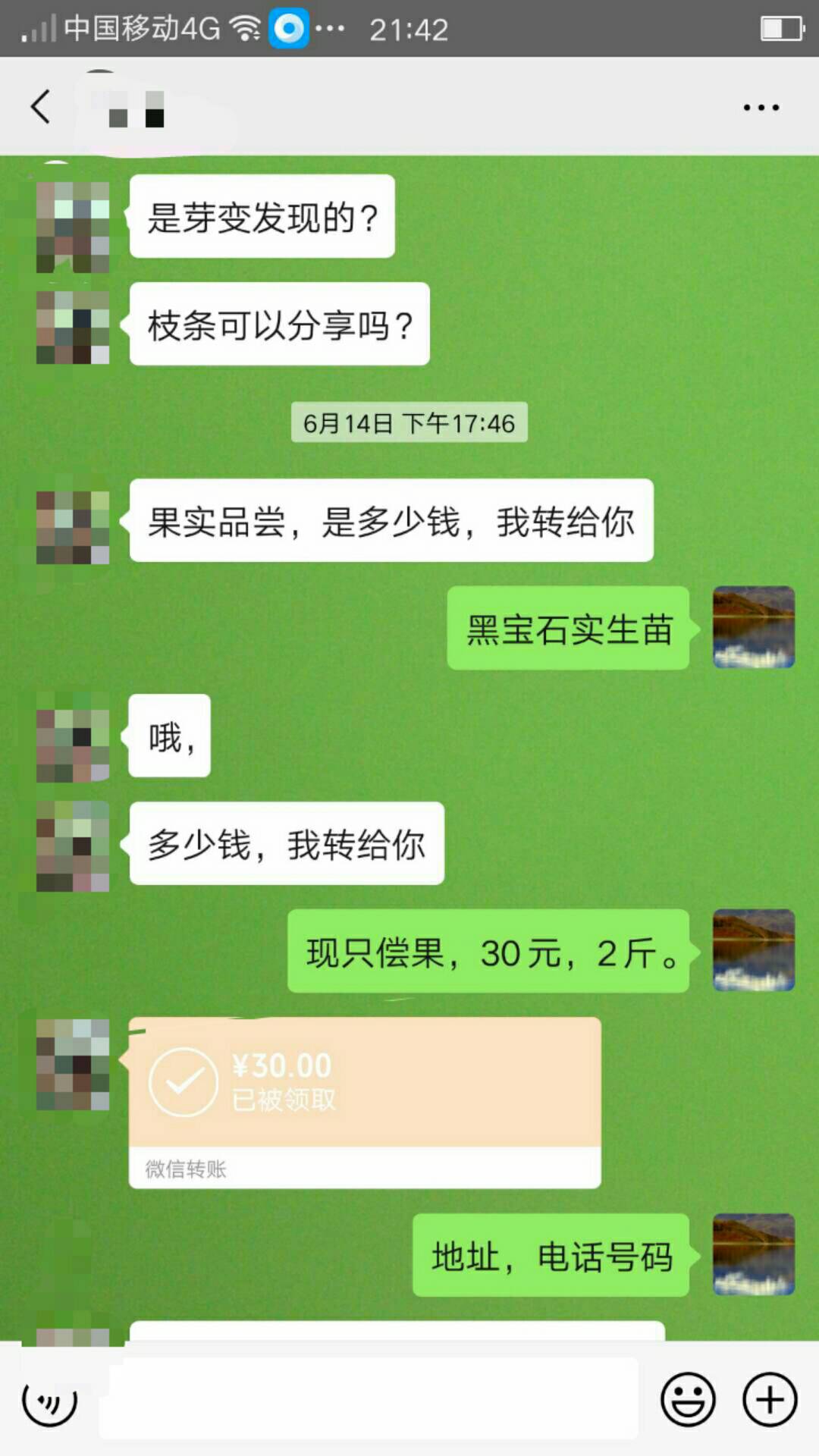Tap own avatar beside '黑宝石实生苗'
The image size is (819, 1456).
tap(754, 627)
